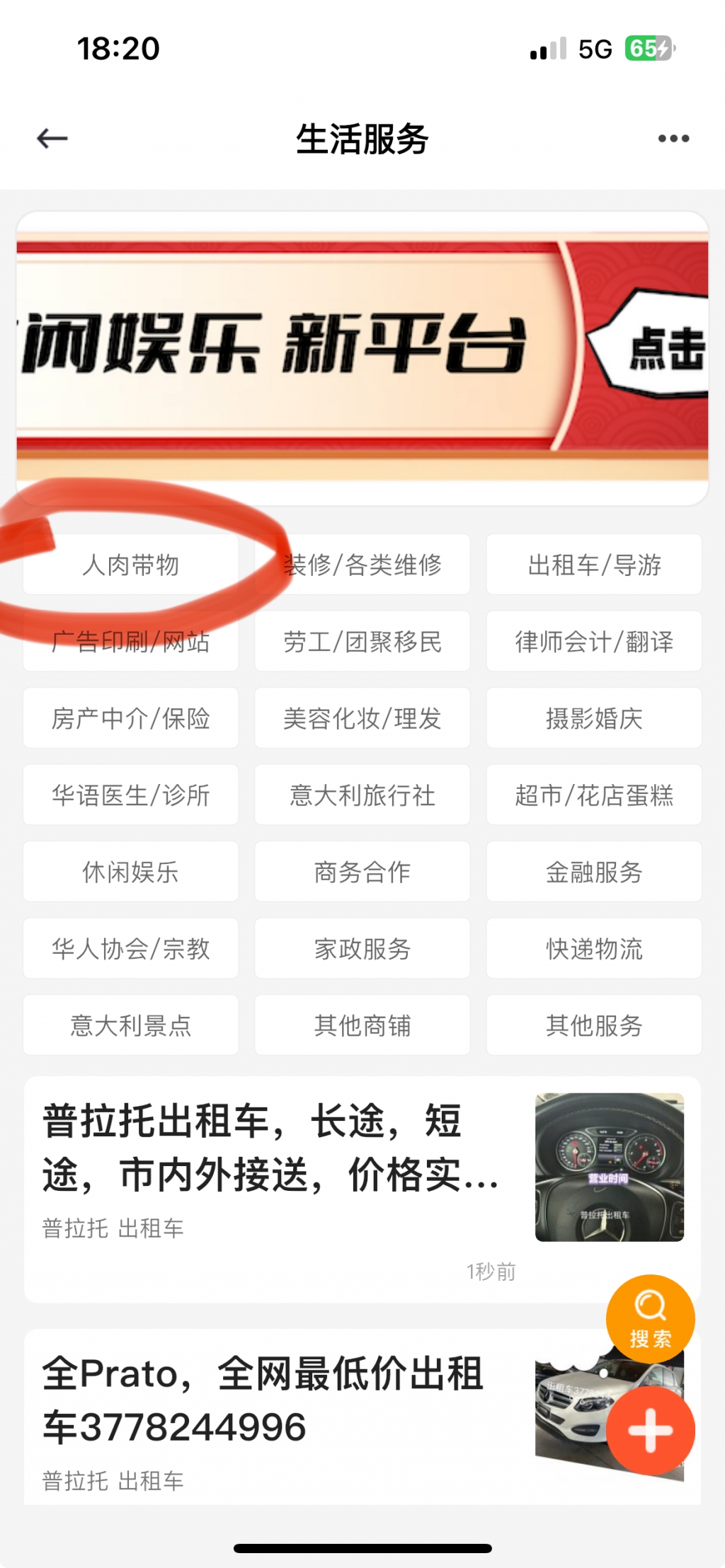This screenshot has width=725, height=1568.
Task: Tap the orange 搜索 floating button
Action: click(650, 1318)
